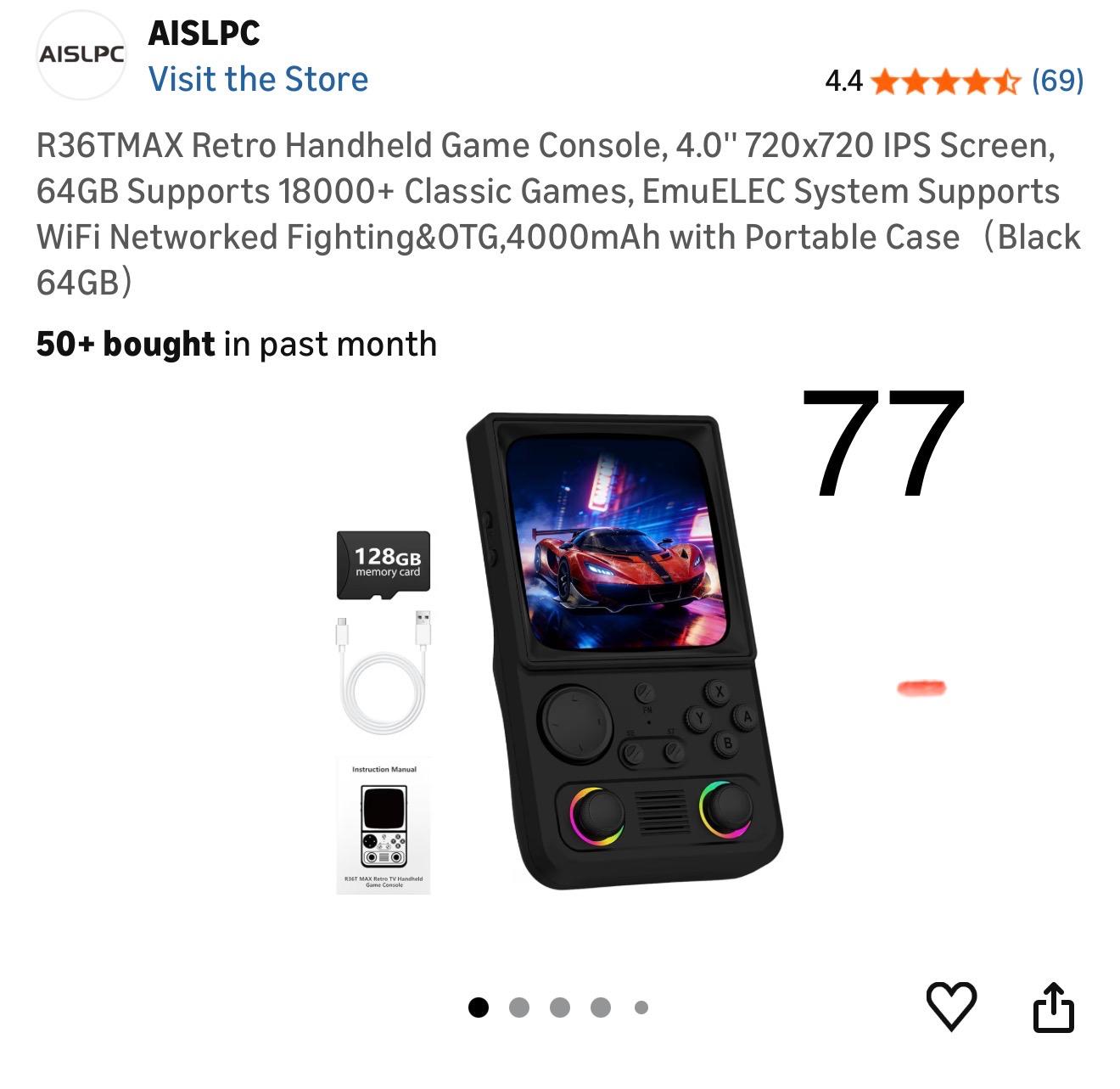Open the 69 customer reviews
The height and width of the screenshot is (1089, 1120).
point(1057,81)
